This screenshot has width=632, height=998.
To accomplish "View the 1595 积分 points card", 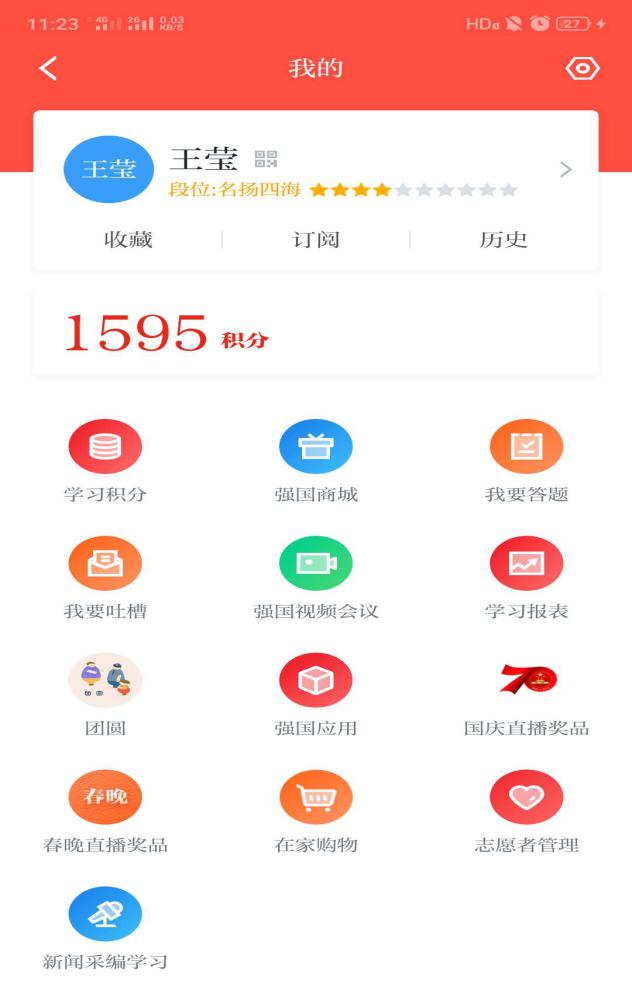I will pyautogui.click(x=316, y=333).
